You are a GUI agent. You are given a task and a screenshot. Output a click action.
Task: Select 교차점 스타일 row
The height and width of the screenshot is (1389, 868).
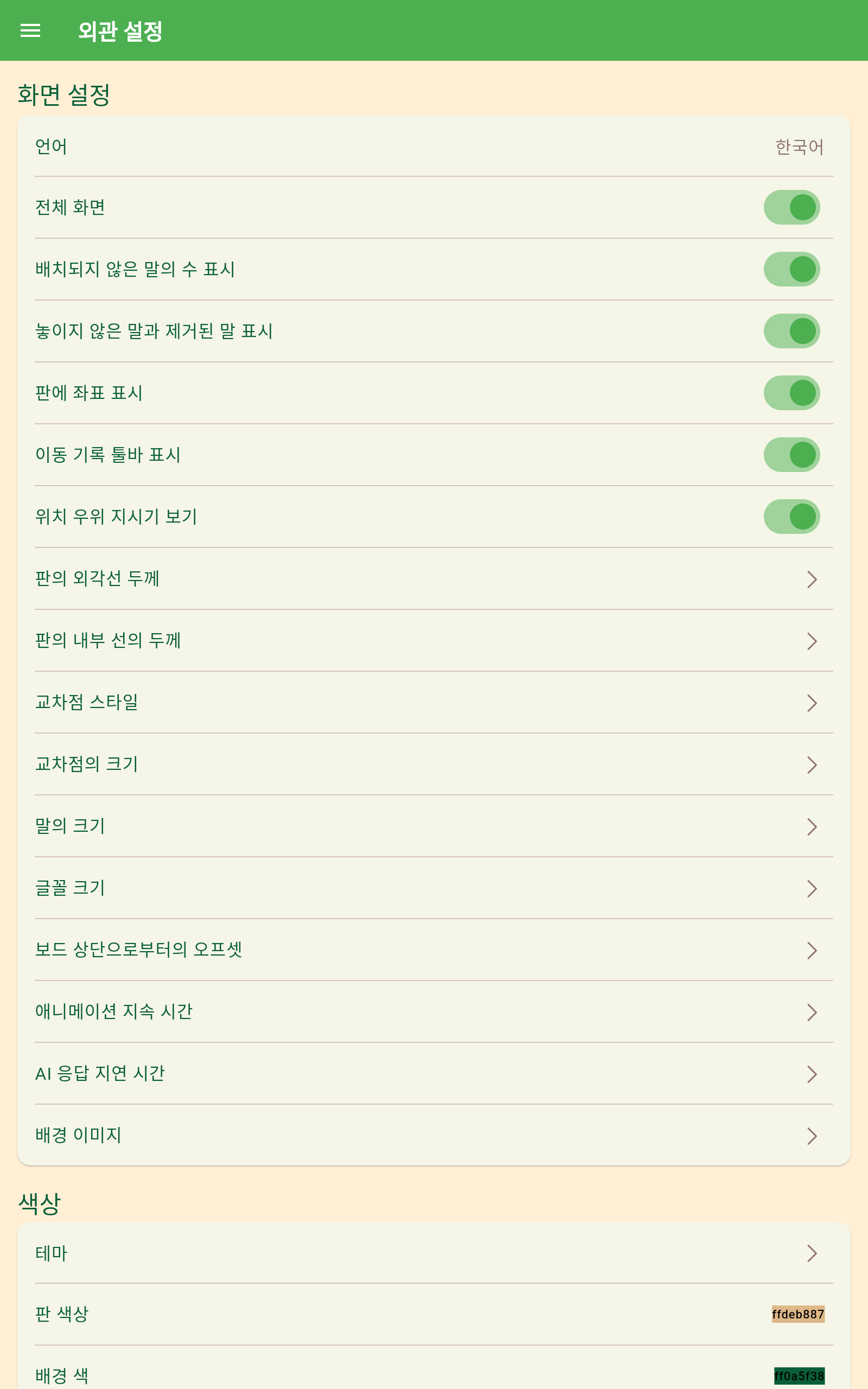tap(433, 703)
